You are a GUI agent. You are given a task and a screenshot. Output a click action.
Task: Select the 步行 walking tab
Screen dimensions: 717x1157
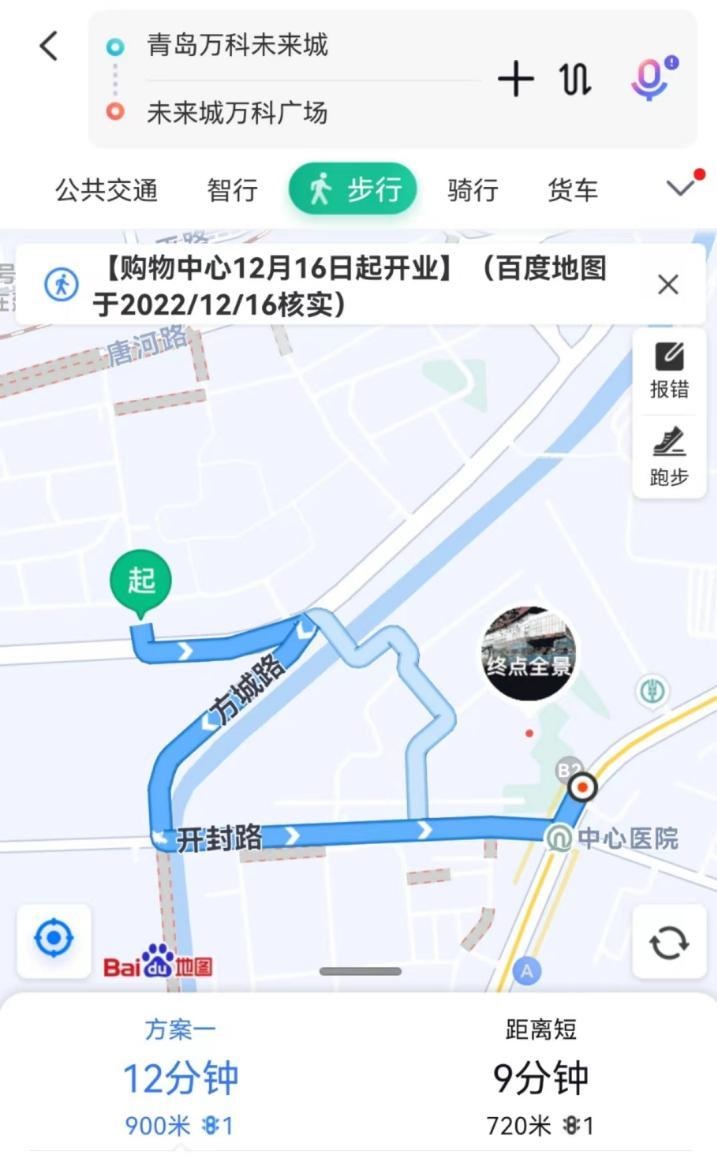click(353, 189)
